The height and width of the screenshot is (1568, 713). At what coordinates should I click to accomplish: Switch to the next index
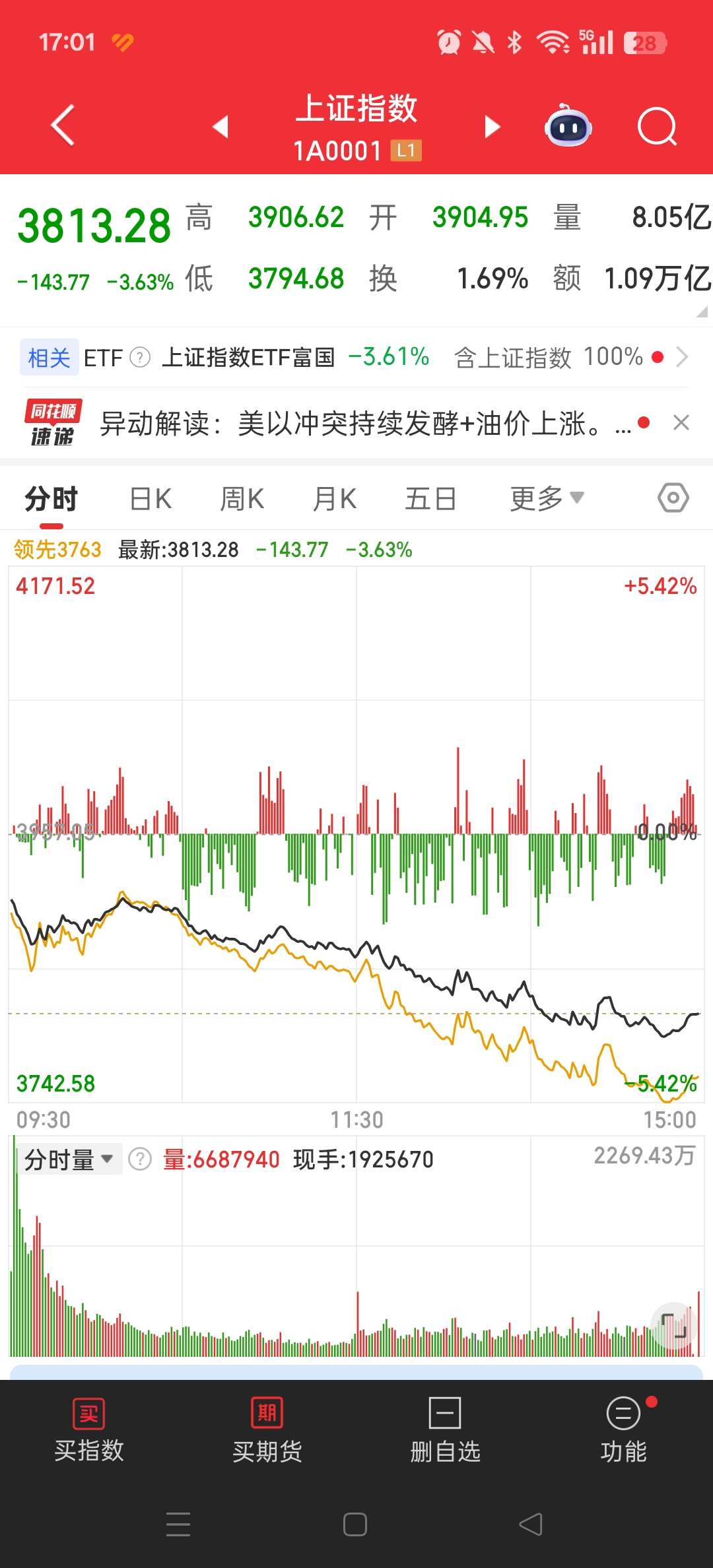coord(492,126)
